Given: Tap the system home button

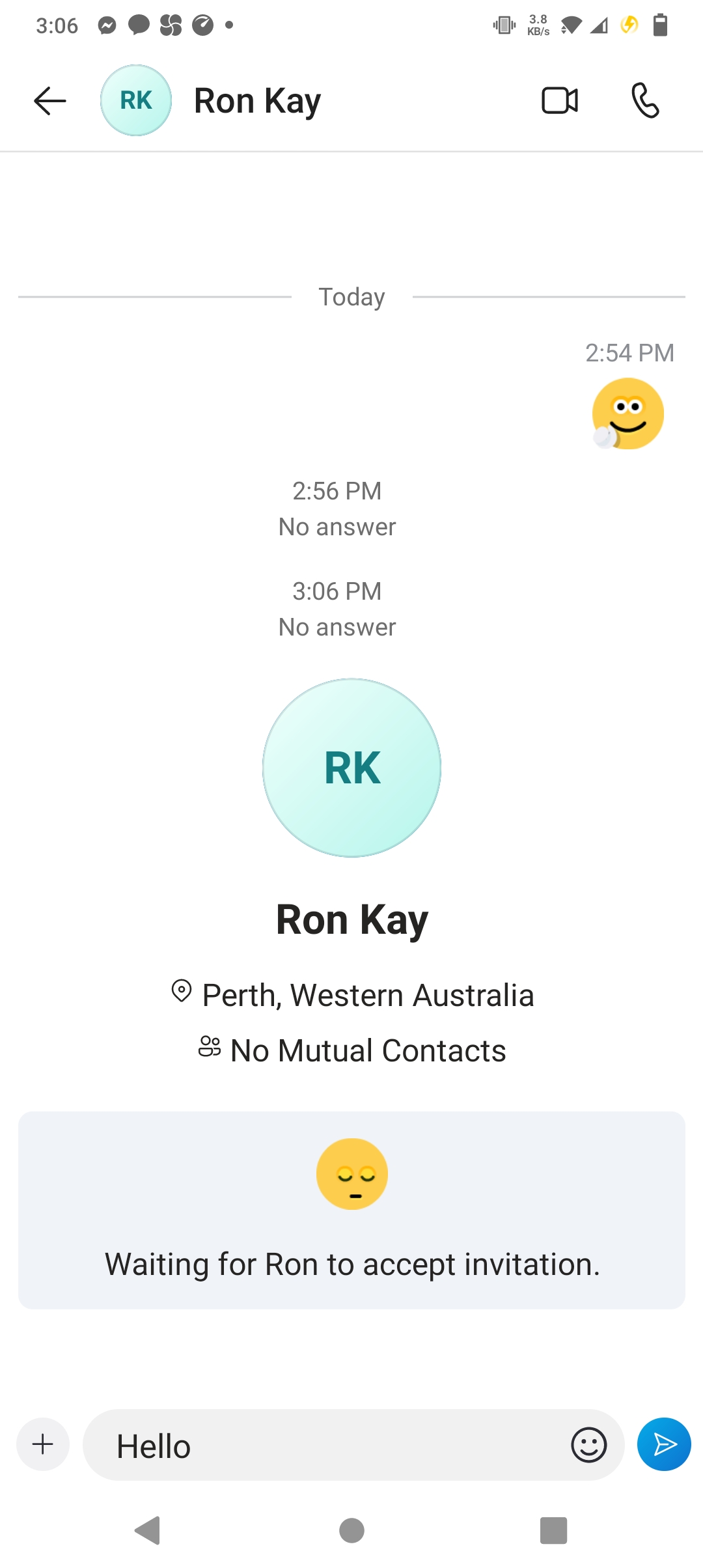Looking at the screenshot, I should tap(351, 1530).
